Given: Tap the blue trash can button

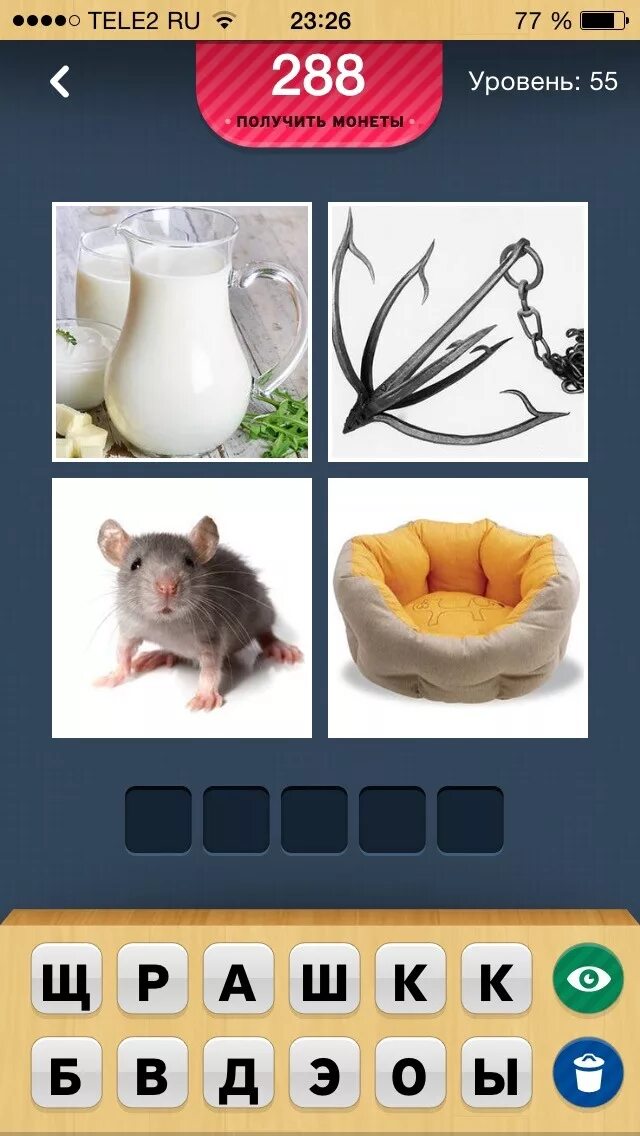Looking at the screenshot, I should pos(588,1071).
